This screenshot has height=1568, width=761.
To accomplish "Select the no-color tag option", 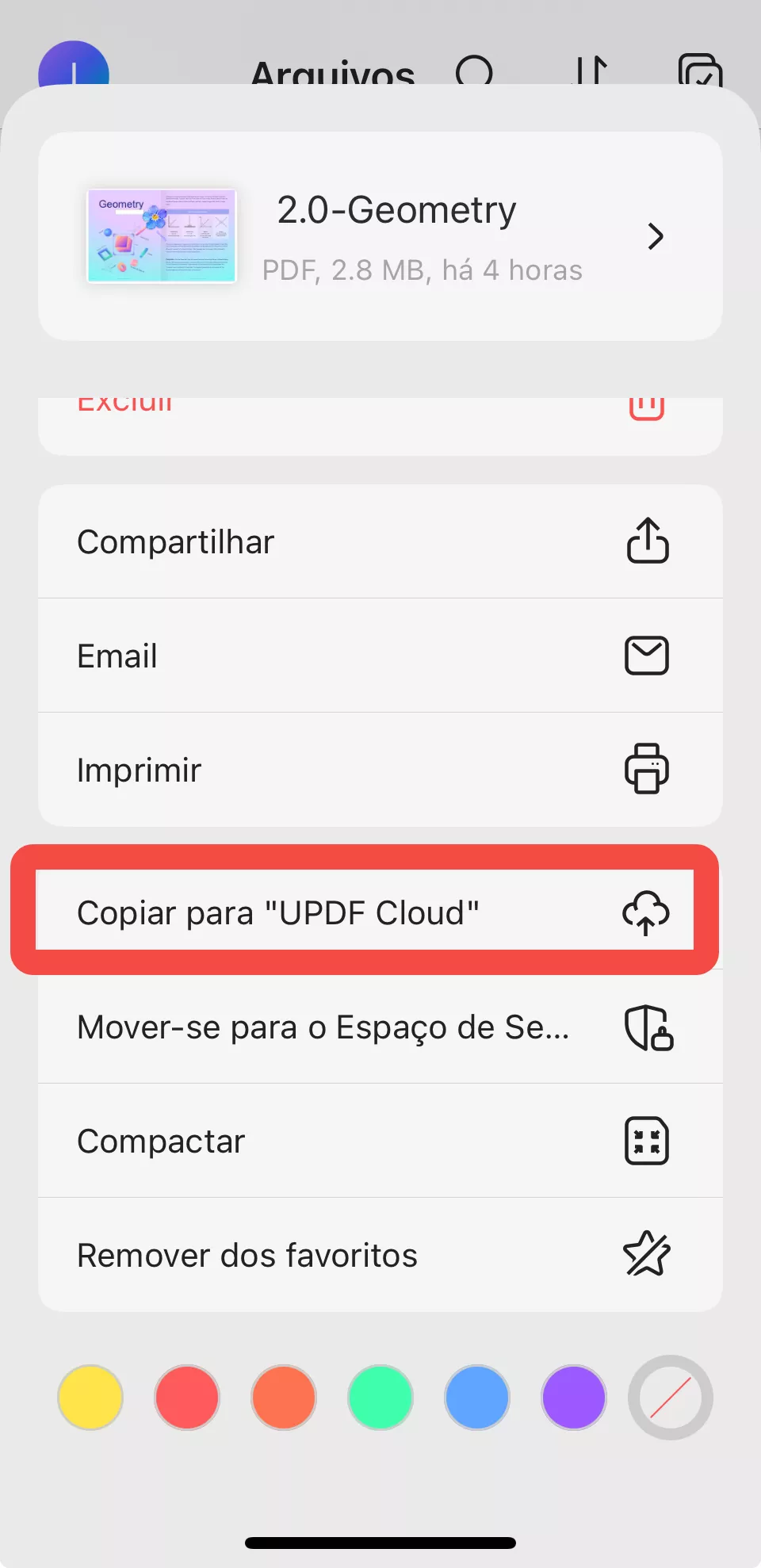I will point(670,1398).
